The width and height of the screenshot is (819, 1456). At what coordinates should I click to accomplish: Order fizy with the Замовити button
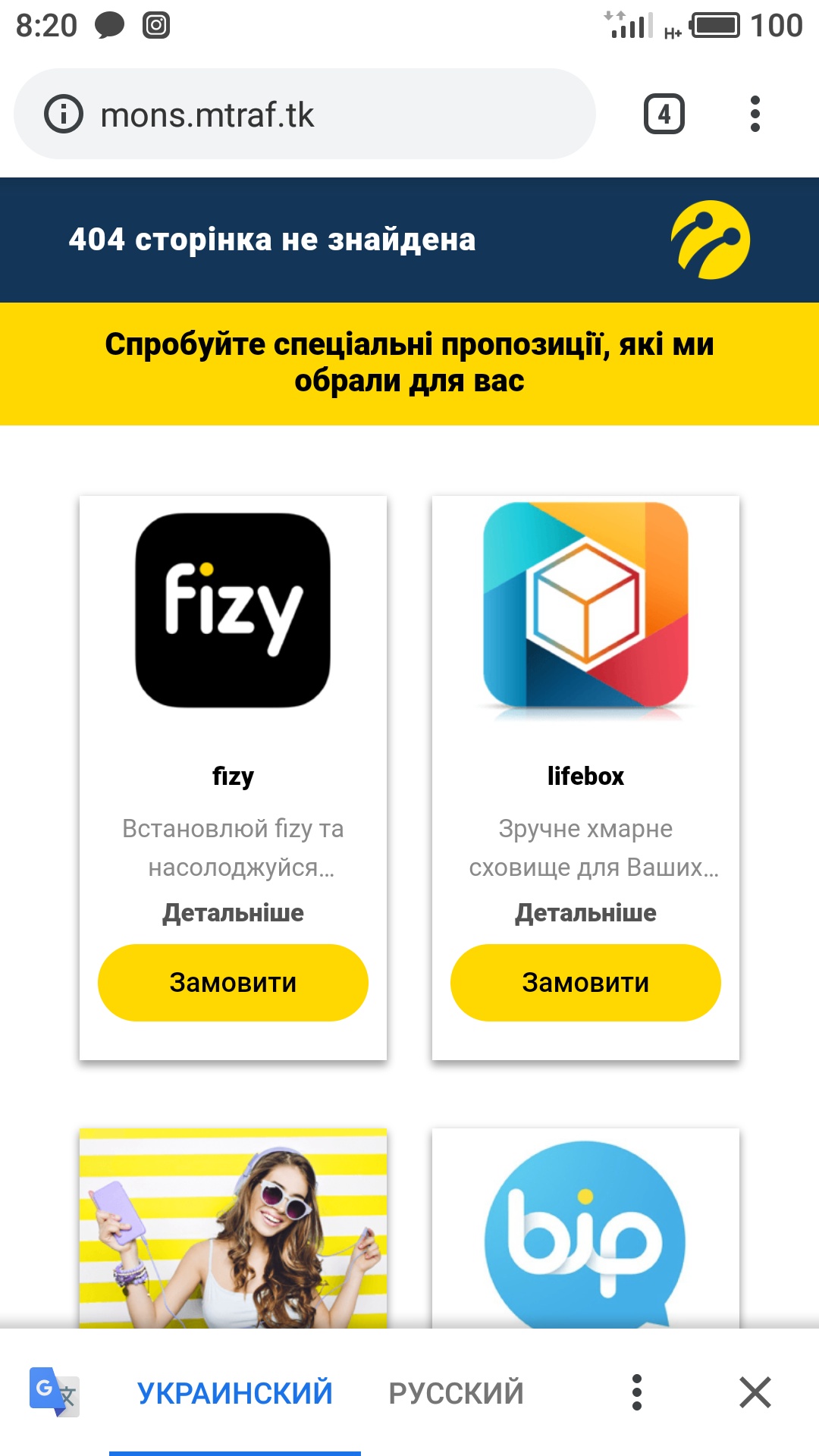pos(233,983)
